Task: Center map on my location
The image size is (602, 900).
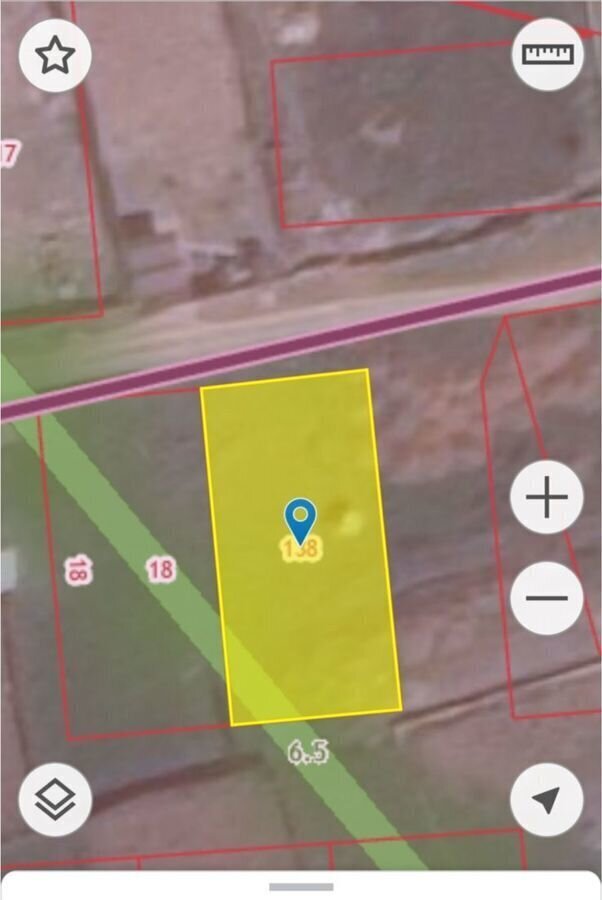Action: pos(547,800)
